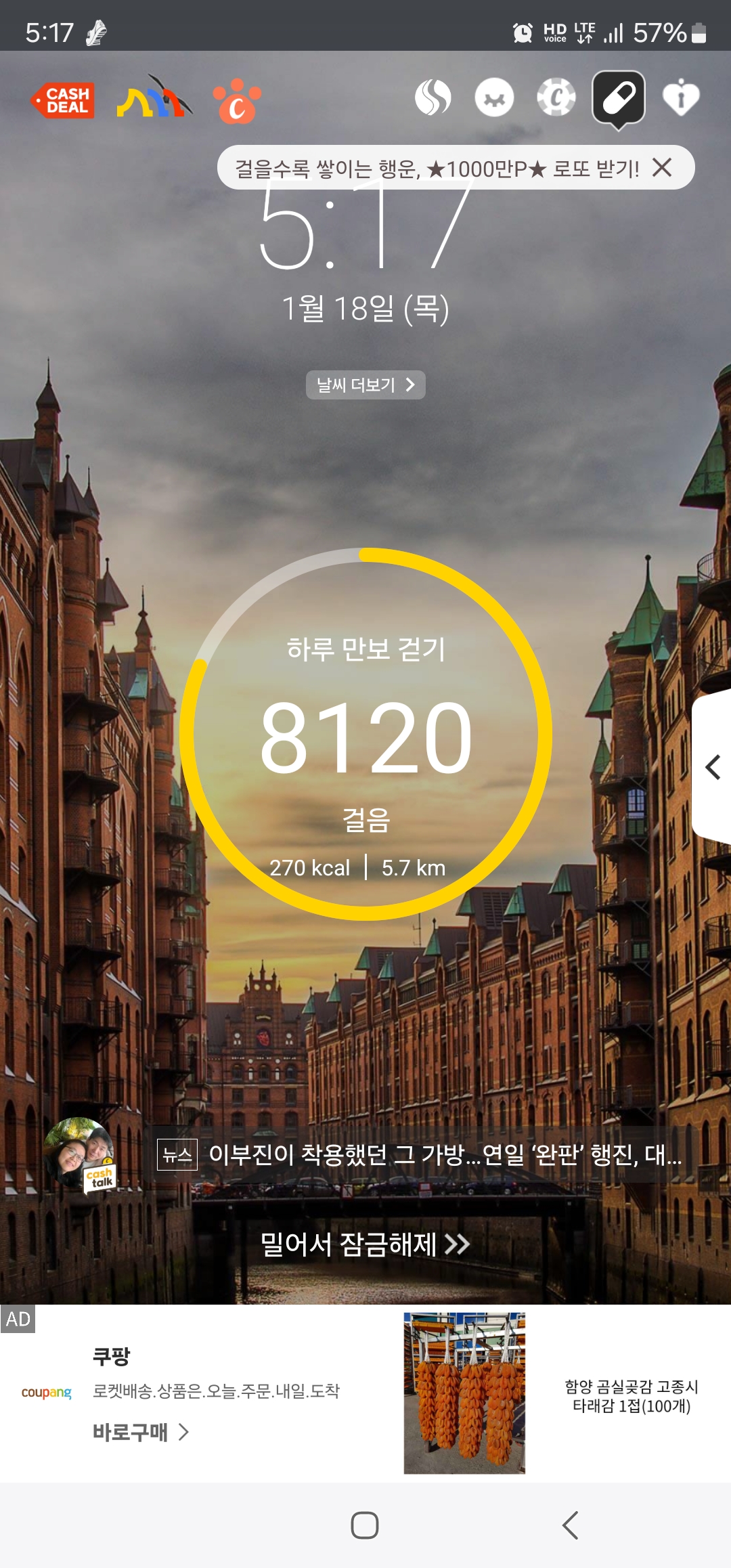
Task: Open the highlighted pill icon
Action: pyautogui.click(x=618, y=99)
